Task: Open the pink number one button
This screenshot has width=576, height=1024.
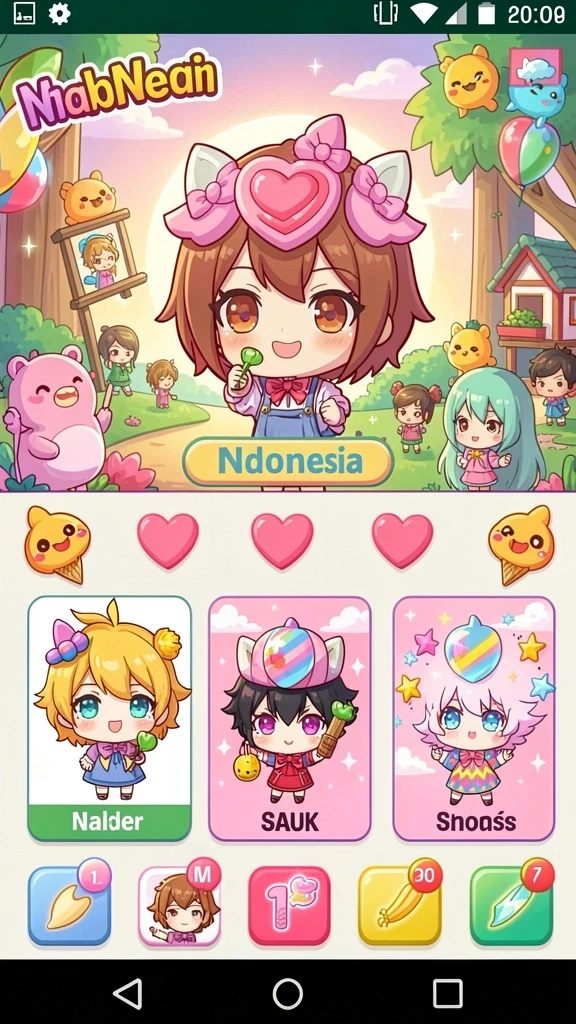Action: [x=289, y=905]
